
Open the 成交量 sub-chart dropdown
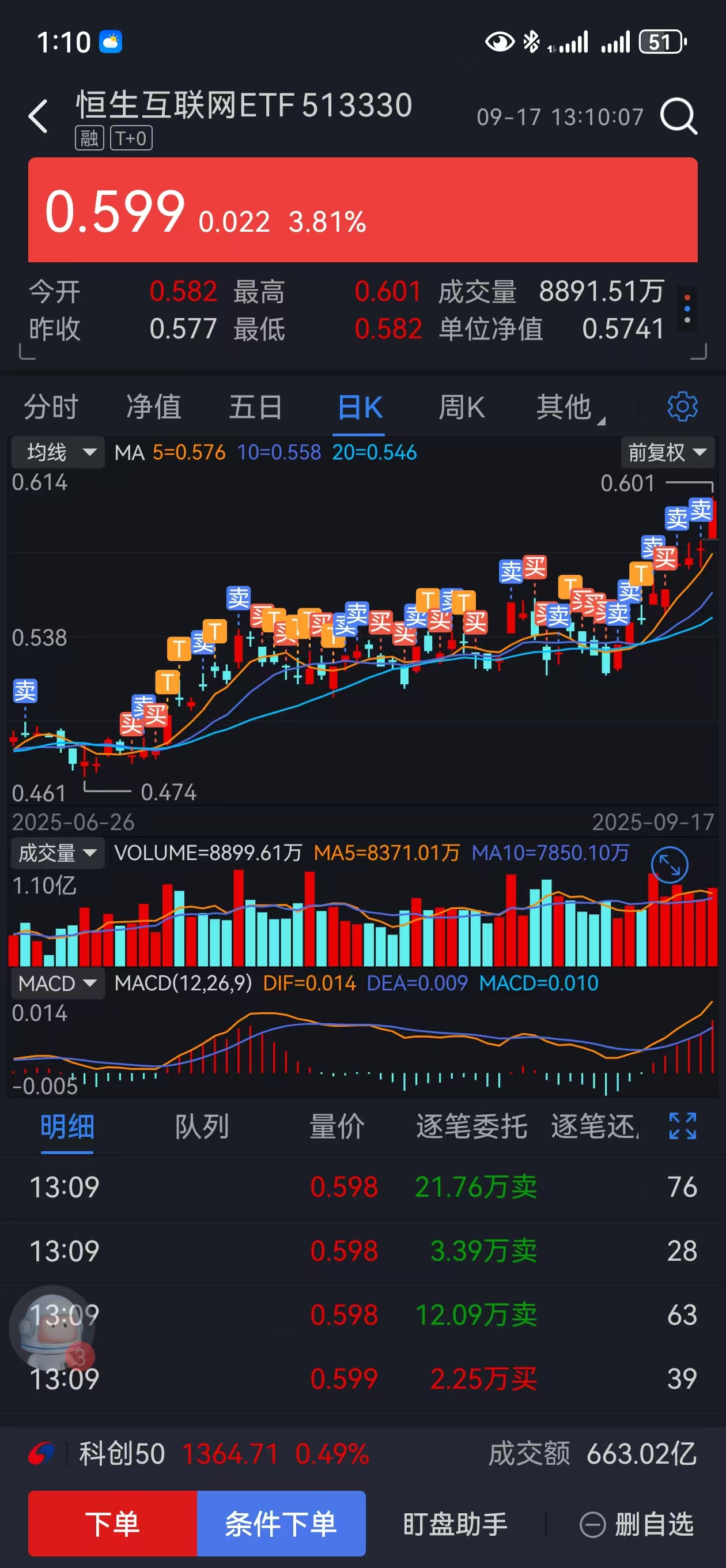[56, 853]
